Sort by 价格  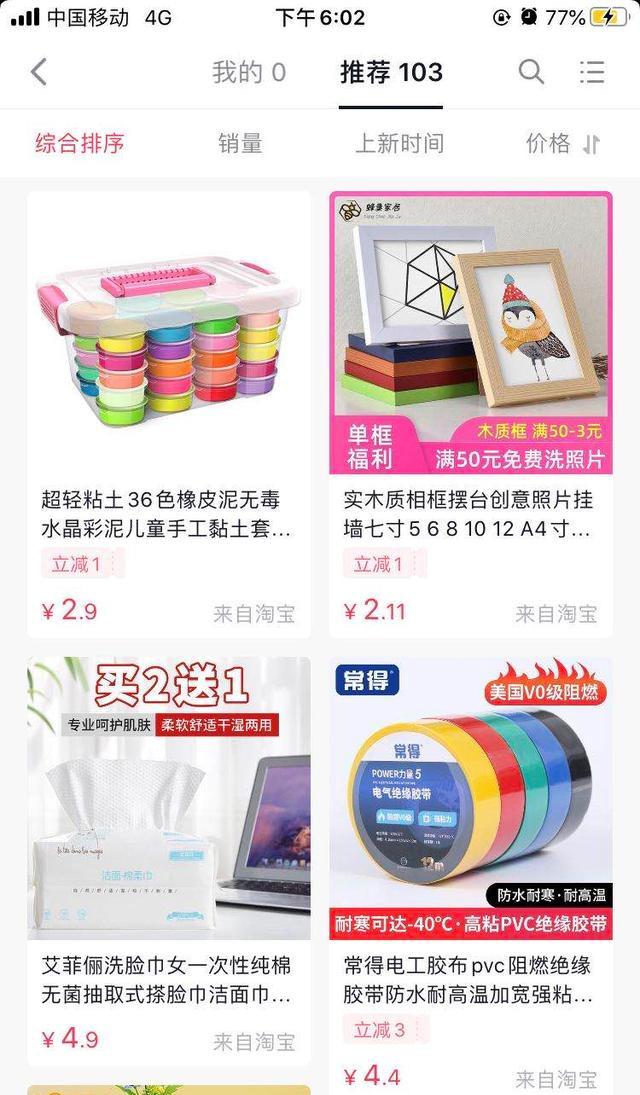coord(562,143)
